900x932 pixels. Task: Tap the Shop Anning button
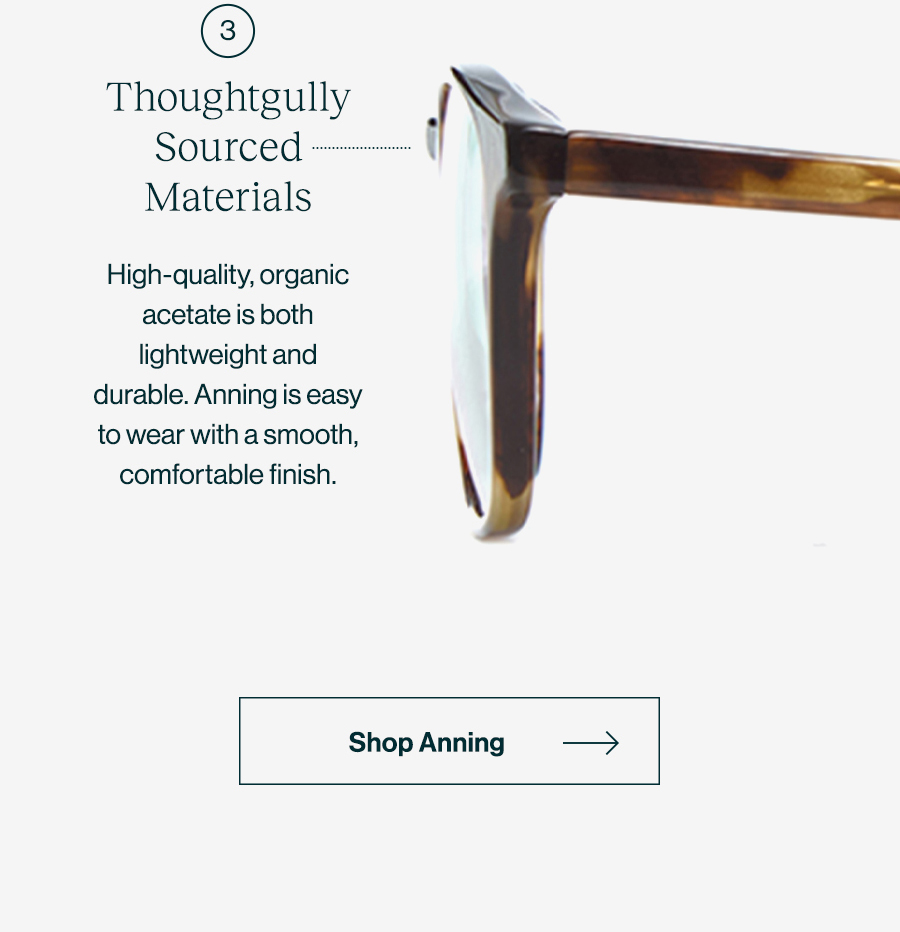pos(449,741)
